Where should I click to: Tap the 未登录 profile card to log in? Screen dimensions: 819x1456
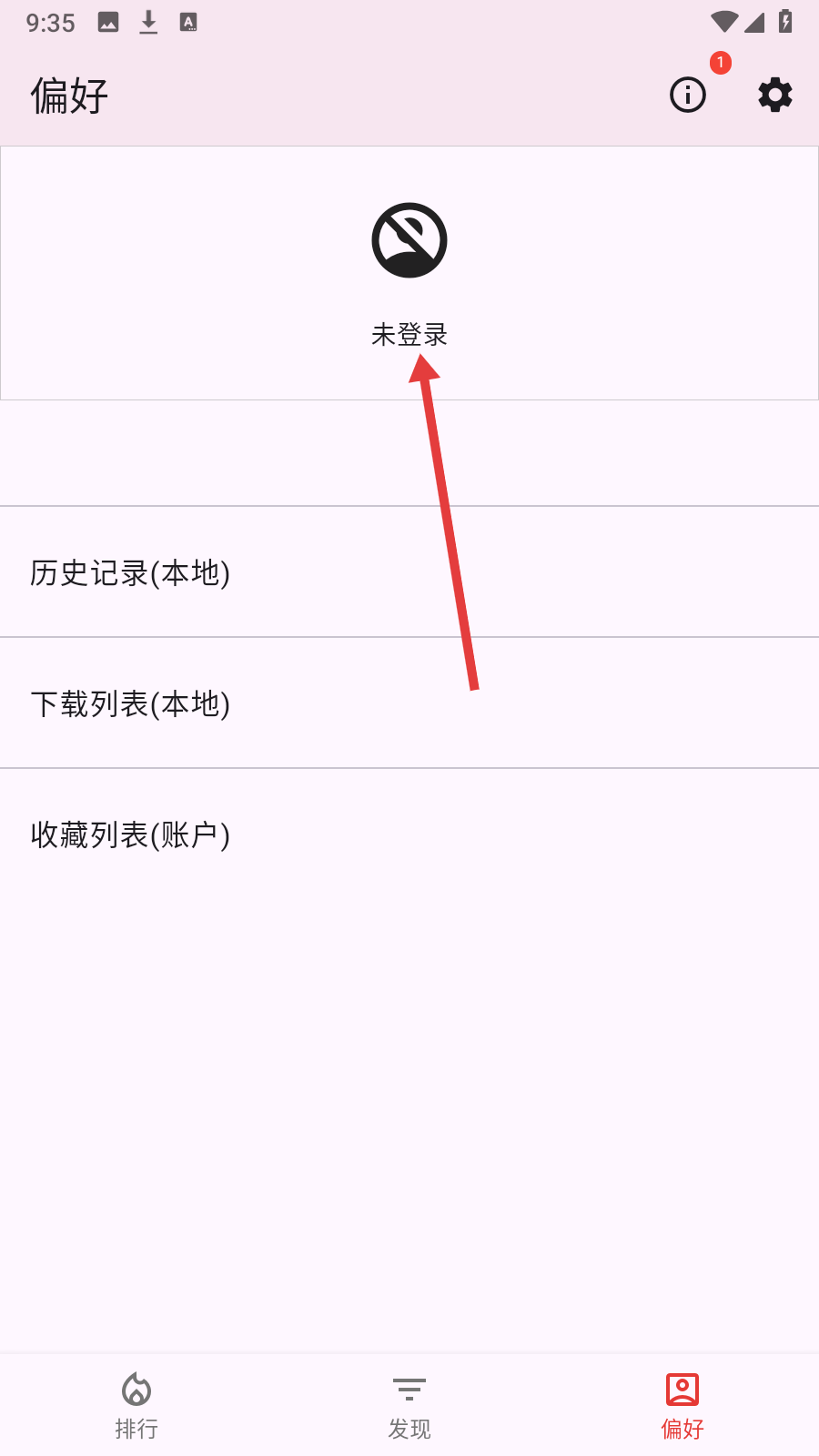[x=409, y=273]
